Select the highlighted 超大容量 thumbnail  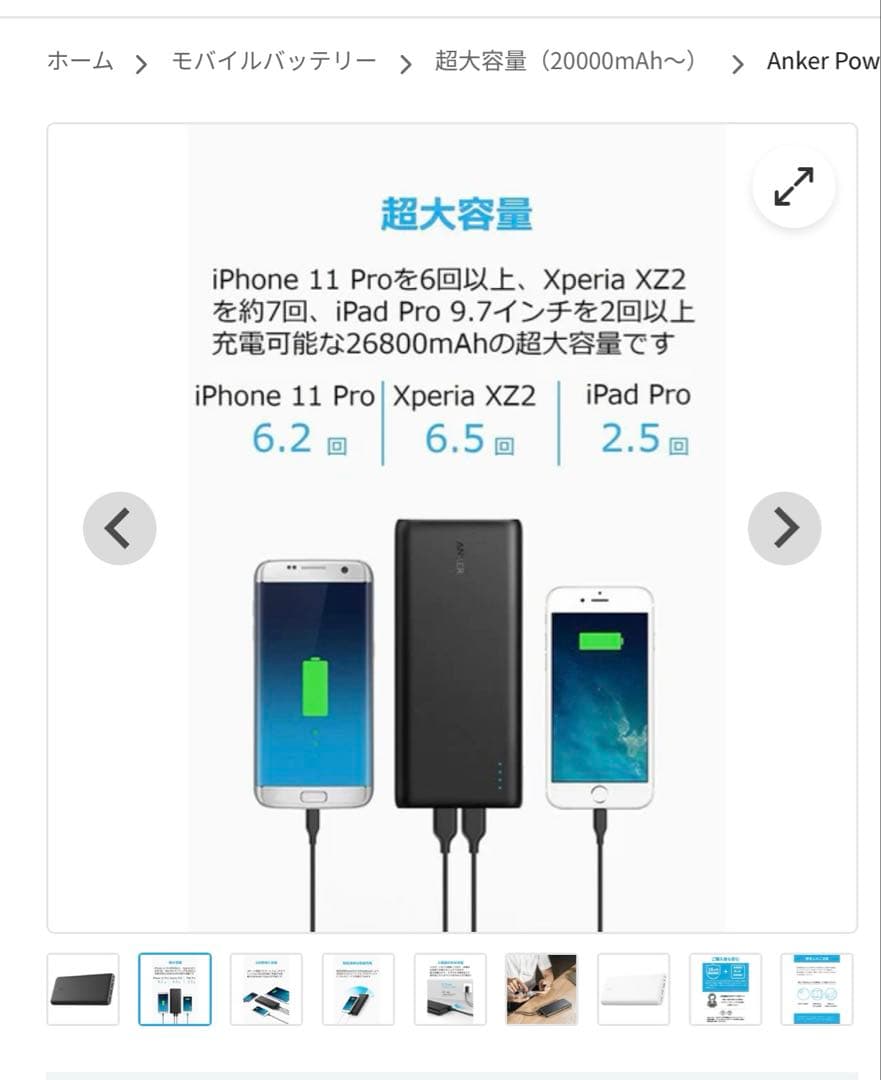coord(175,988)
